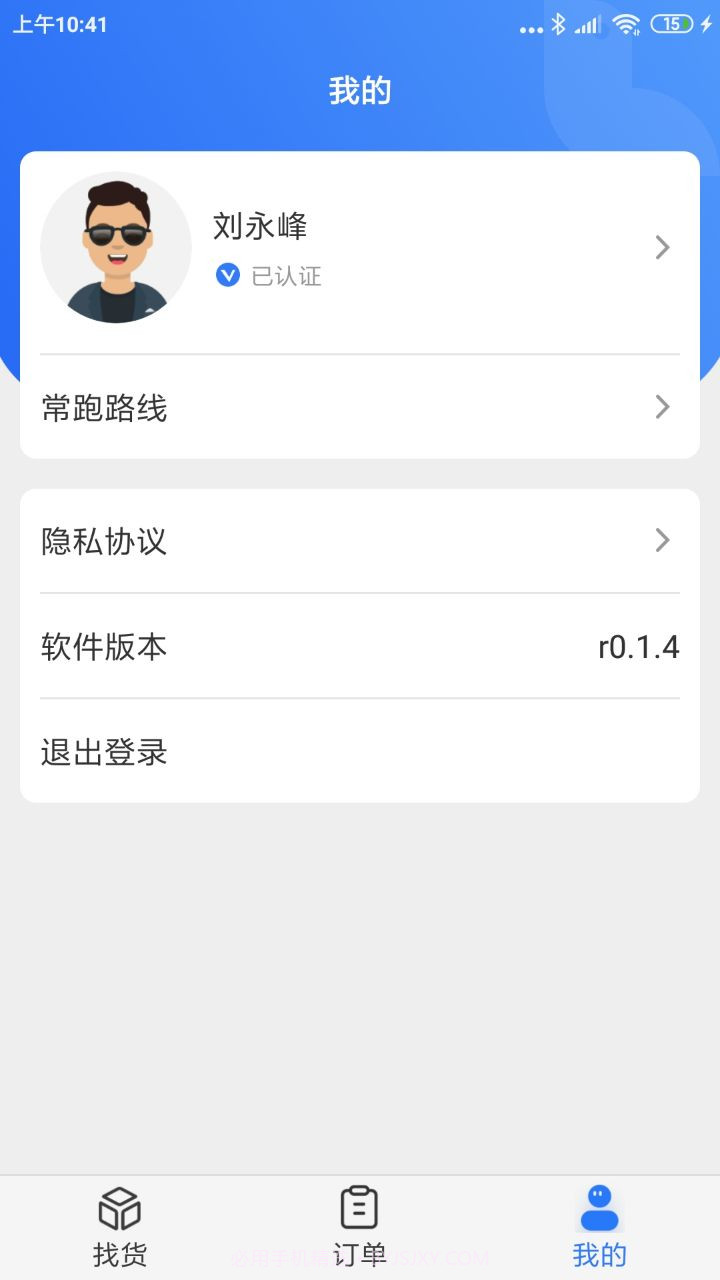The height and width of the screenshot is (1280, 720).
Task: Switch to the 订单 tab
Action: [x=359, y=1225]
